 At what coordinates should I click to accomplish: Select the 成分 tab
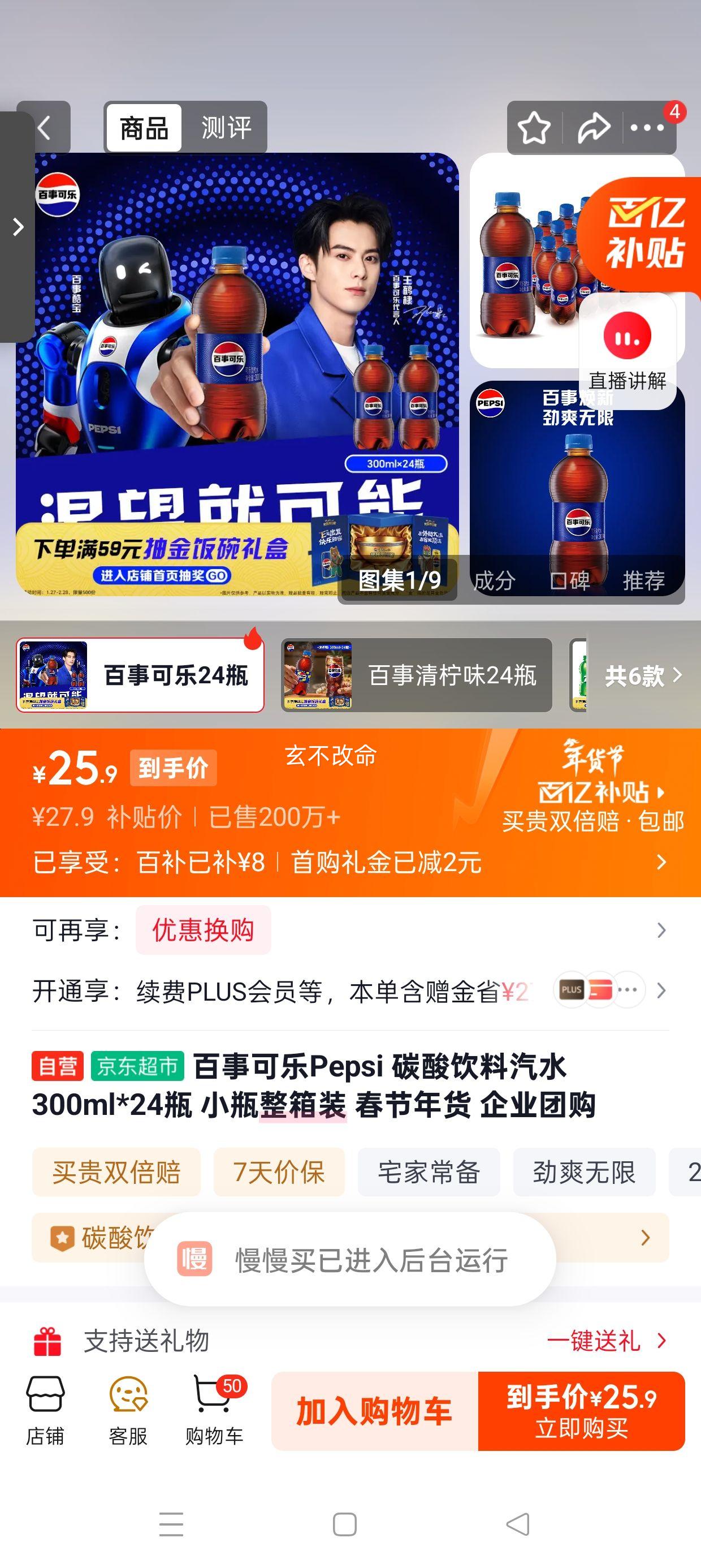pyautogui.click(x=494, y=581)
